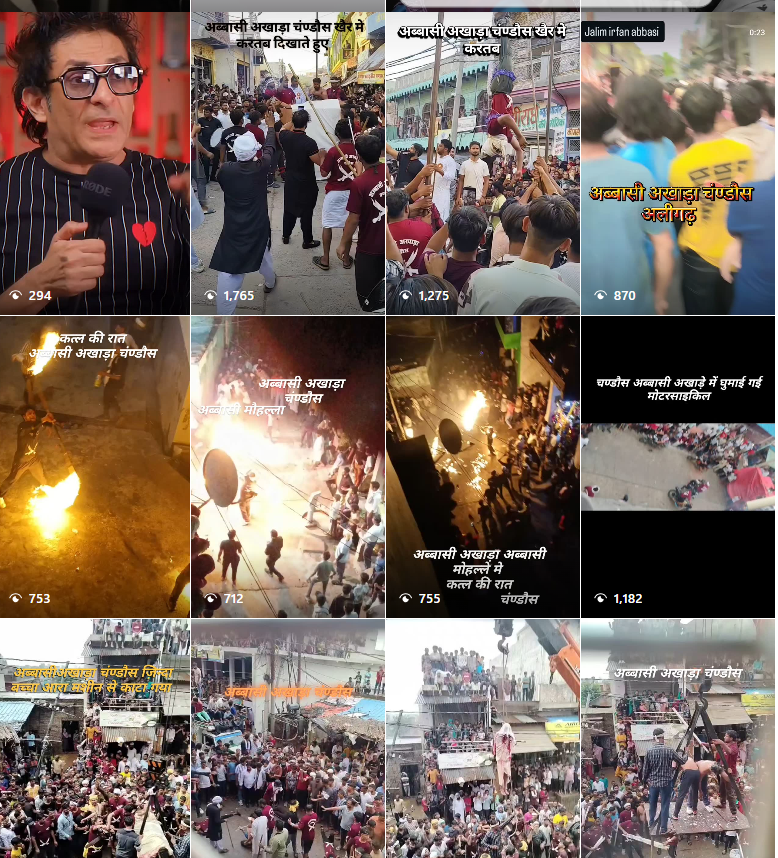Play the video with 712 views

(x=288, y=467)
